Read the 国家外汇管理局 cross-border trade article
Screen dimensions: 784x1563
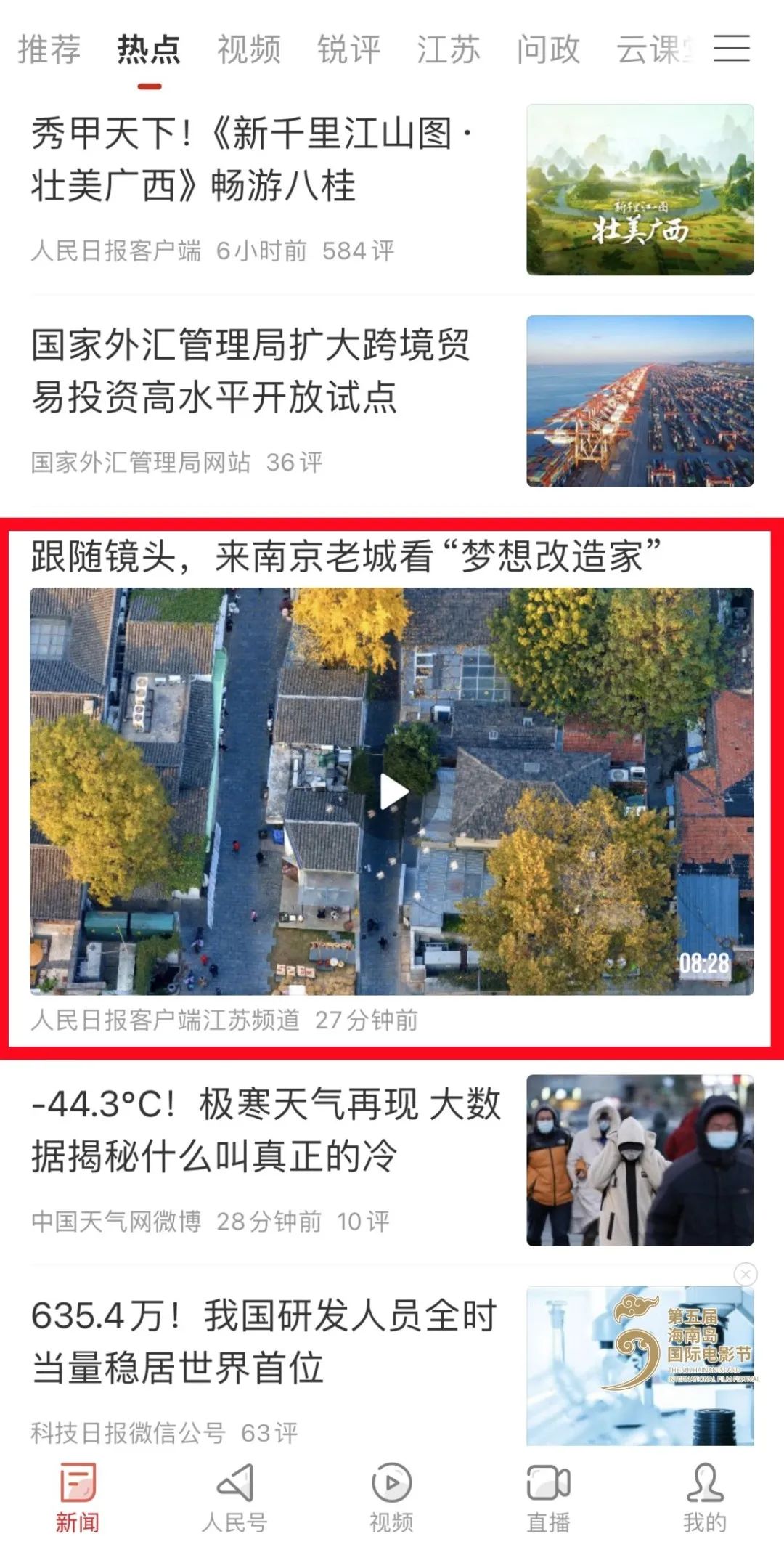pos(250,370)
